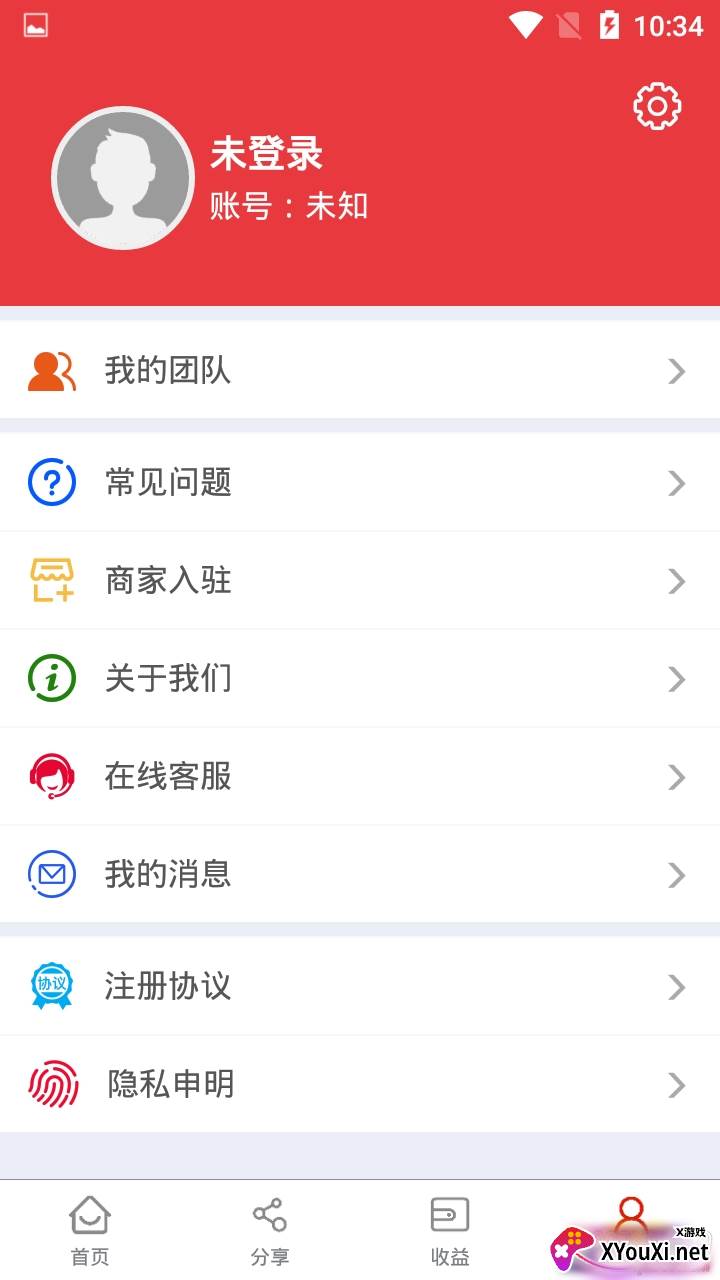The image size is (720, 1280).
Task: Switch to the 分享 tab
Action: [270, 1231]
